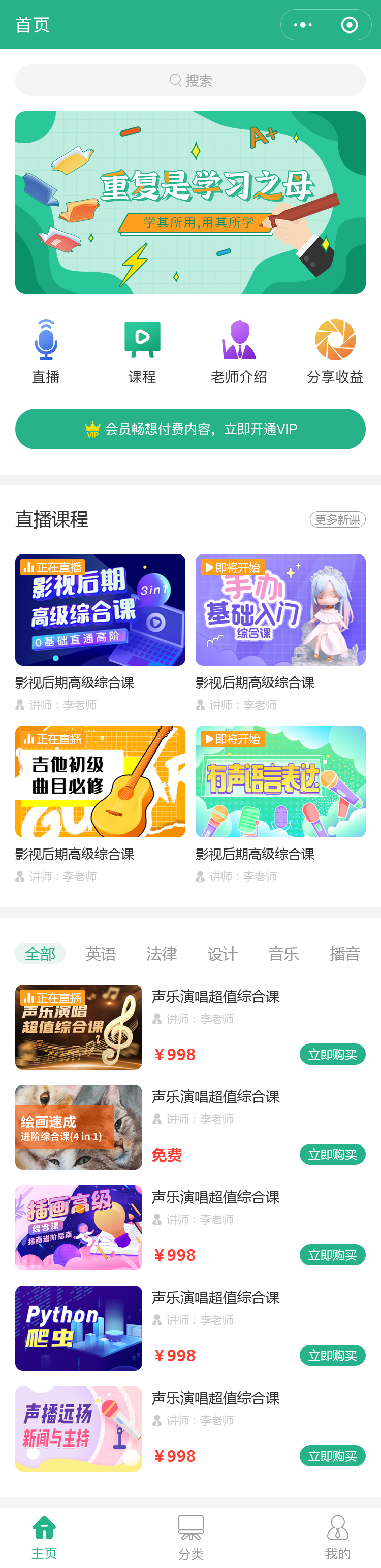381x1568 pixels.
Task: Open the 直播 shortcut
Action: click(46, 351)
